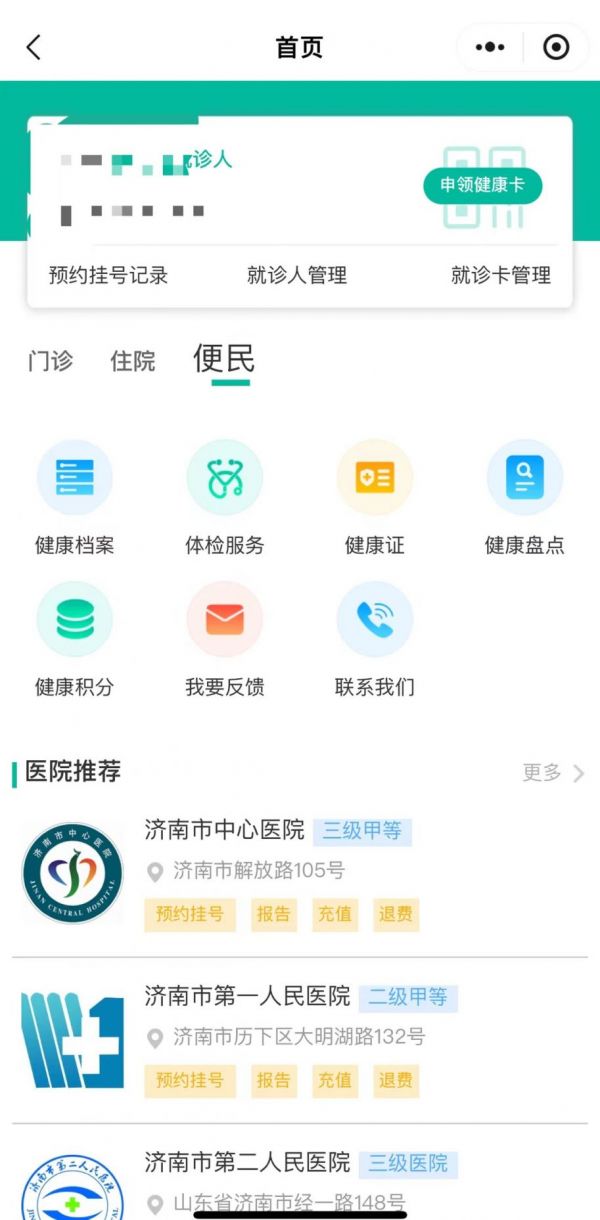Screen dimensions: 600x1220
Task: Open 健康证
Action: [x=375, y=498]
